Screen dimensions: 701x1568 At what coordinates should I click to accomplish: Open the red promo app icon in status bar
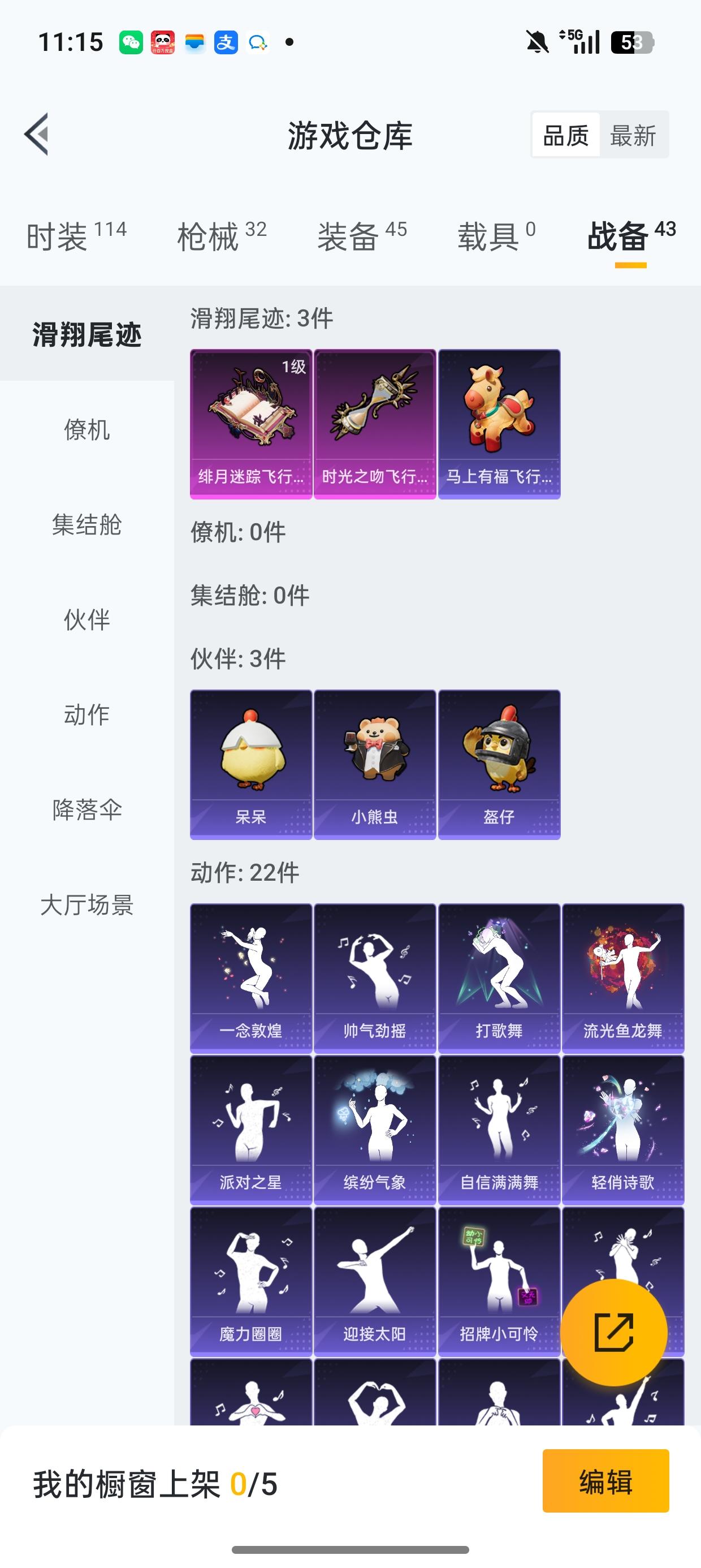[x=163, y=40]
